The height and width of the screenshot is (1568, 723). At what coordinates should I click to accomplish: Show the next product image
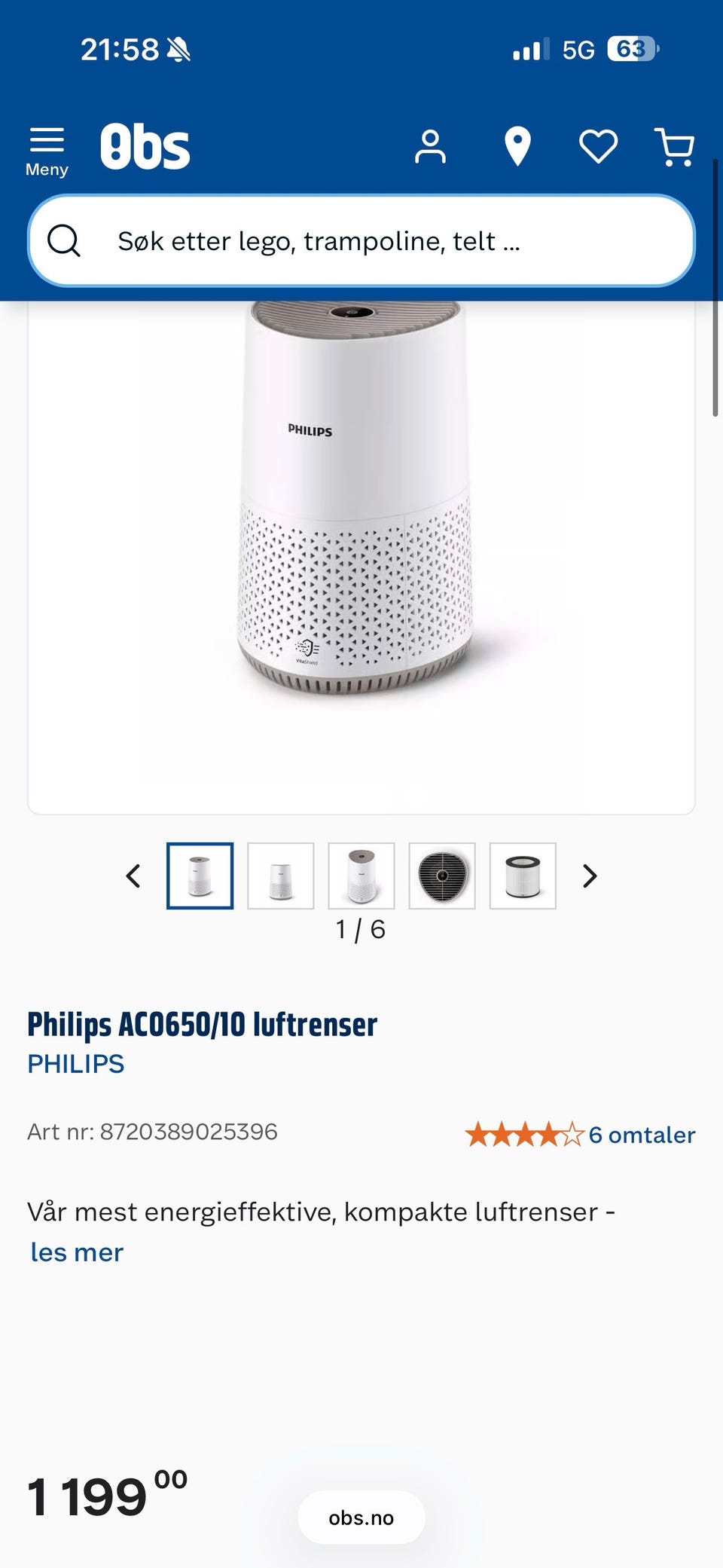[590, 876]
